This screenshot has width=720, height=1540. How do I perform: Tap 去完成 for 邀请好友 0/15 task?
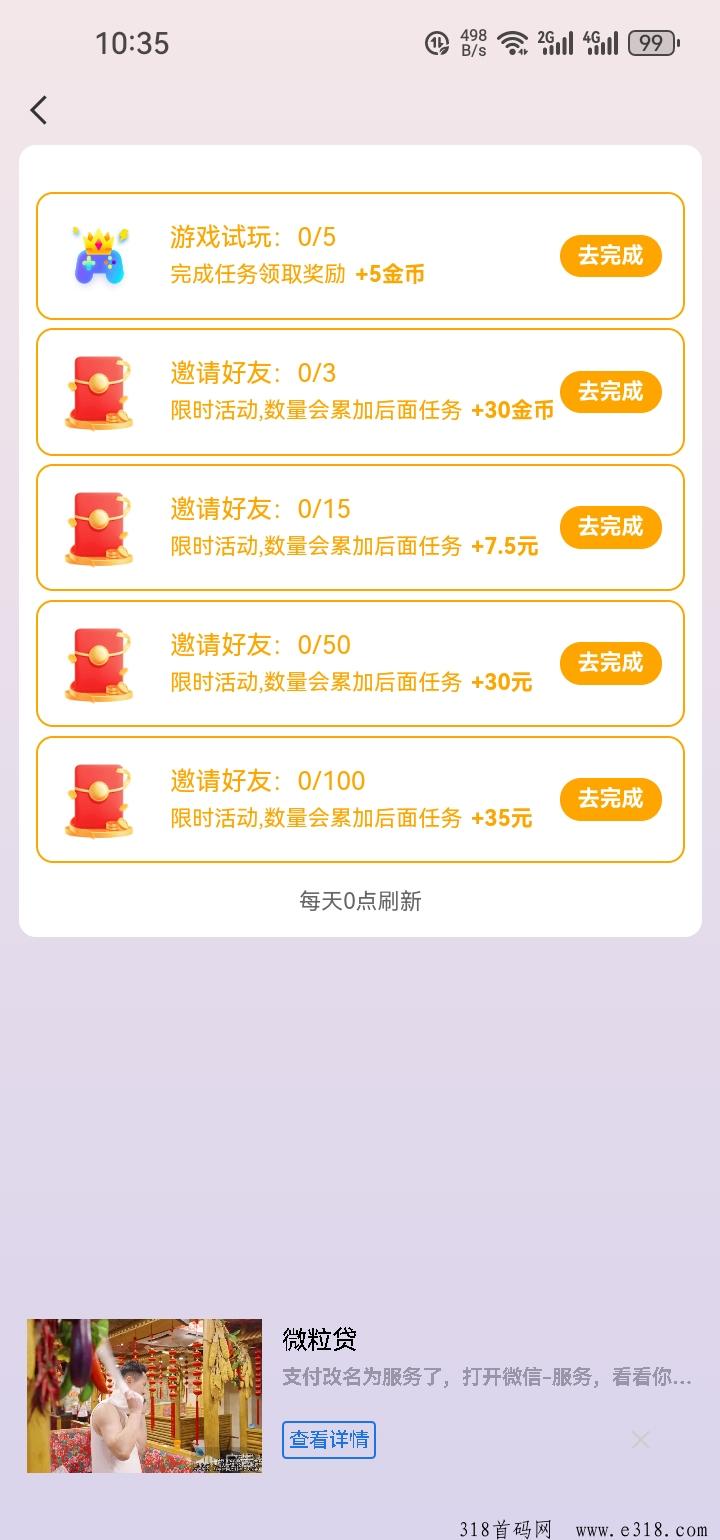(610, 528)
